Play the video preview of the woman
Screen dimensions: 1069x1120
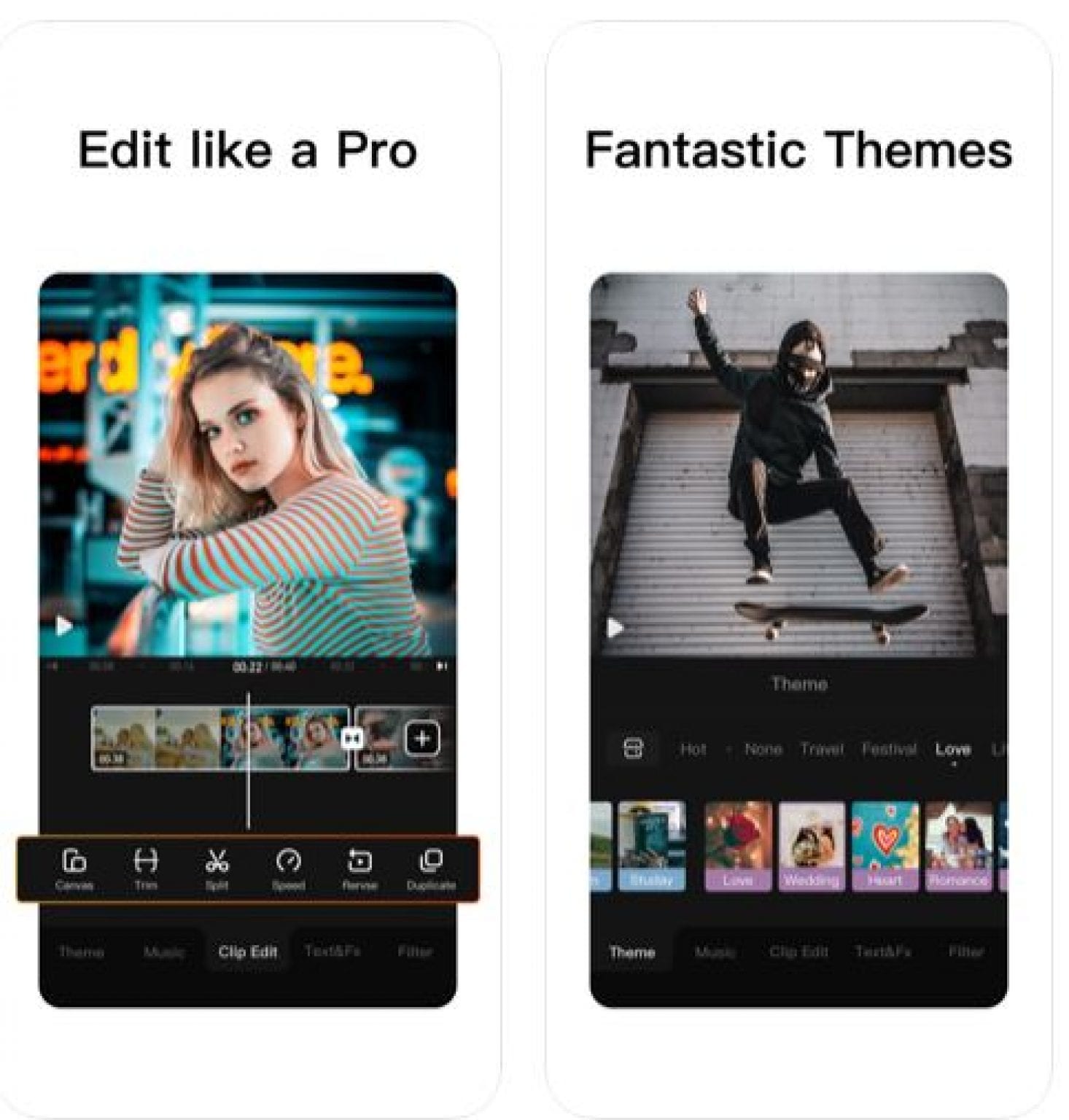click(65, 626)
